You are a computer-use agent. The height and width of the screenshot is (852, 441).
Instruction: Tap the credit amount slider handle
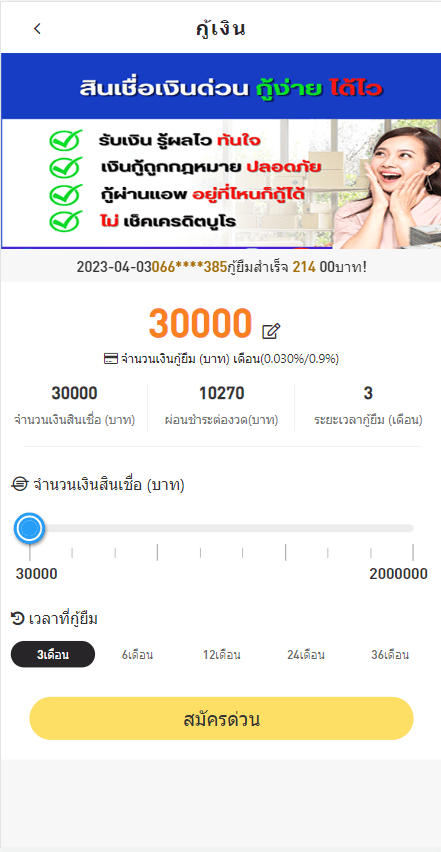pos(29,528)
